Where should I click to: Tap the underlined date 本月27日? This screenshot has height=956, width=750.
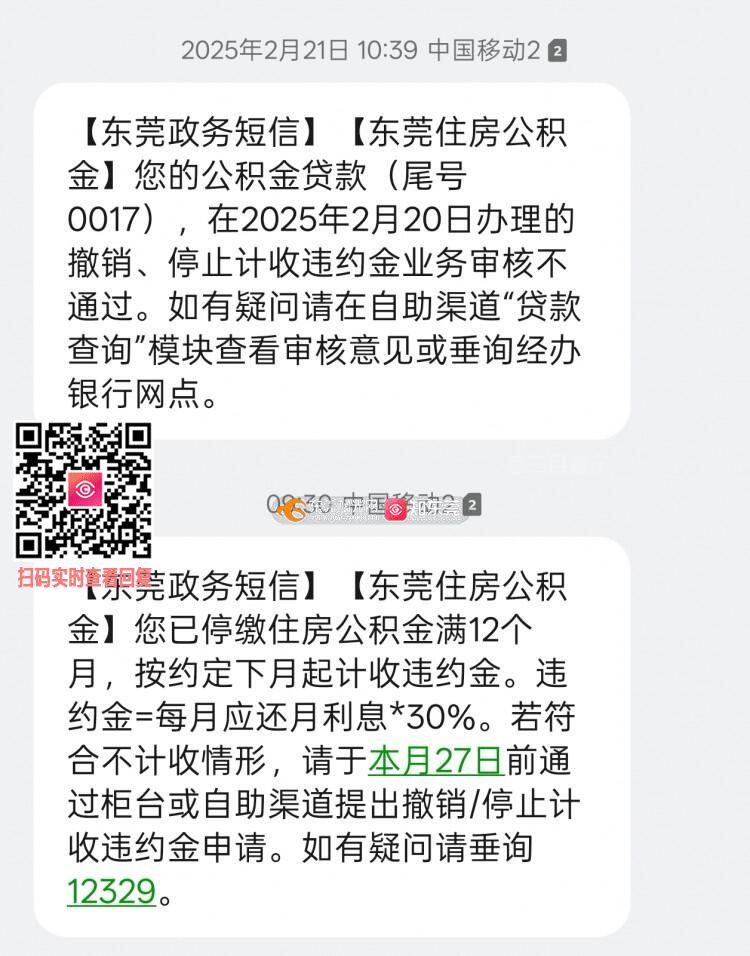point(435,760)
